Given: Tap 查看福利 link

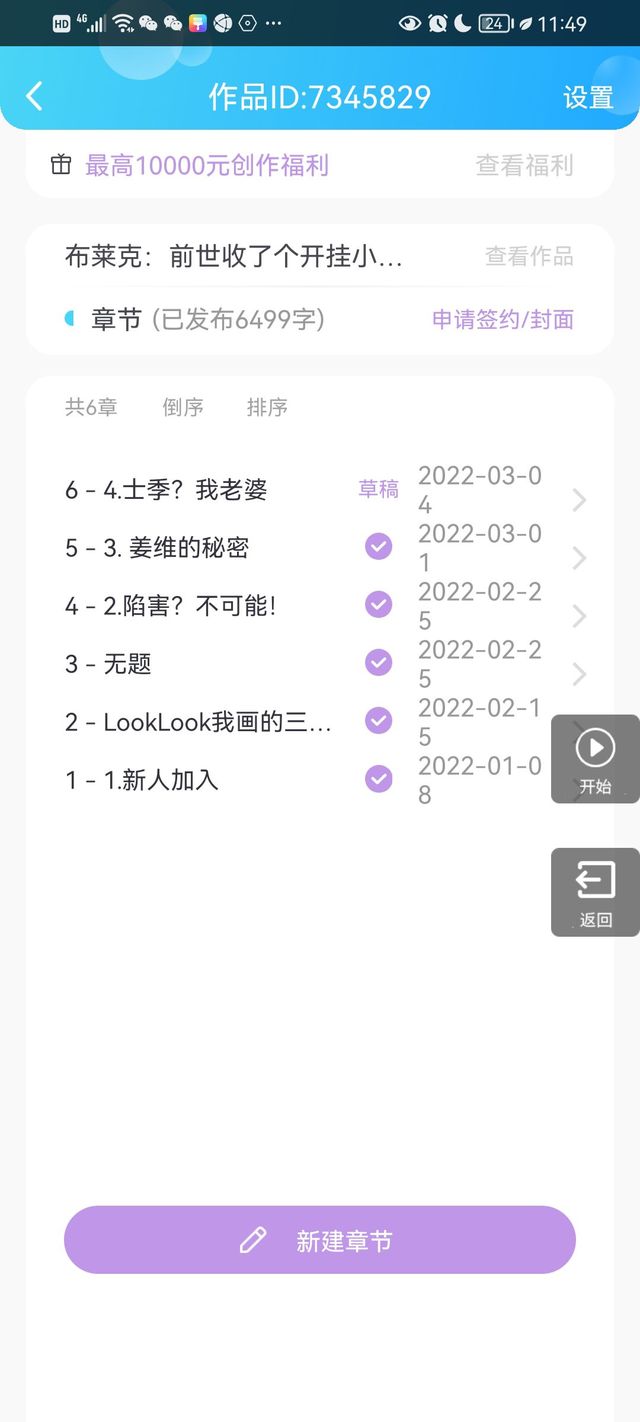Looking at the screenshot, I should coord(524,165).
